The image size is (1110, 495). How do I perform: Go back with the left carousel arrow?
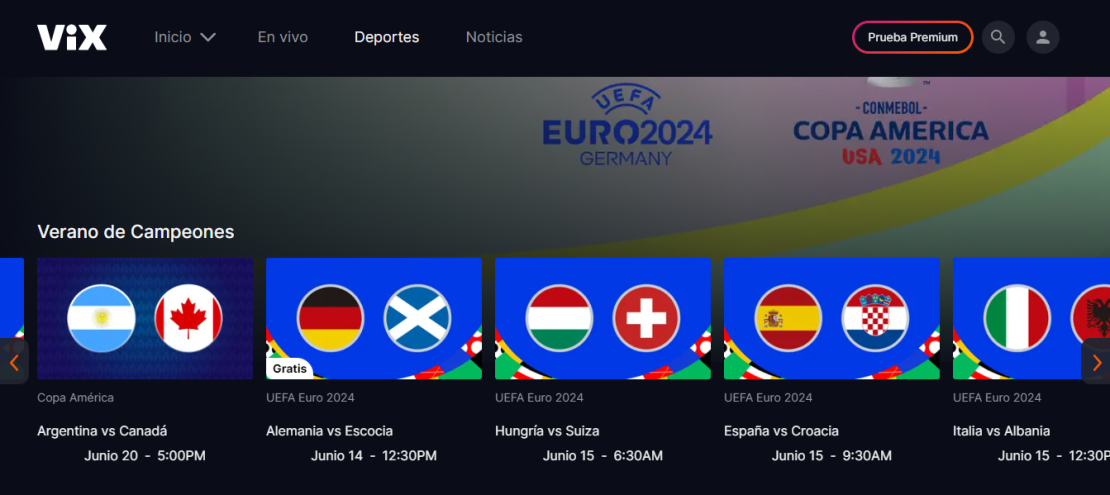[14, 361]
